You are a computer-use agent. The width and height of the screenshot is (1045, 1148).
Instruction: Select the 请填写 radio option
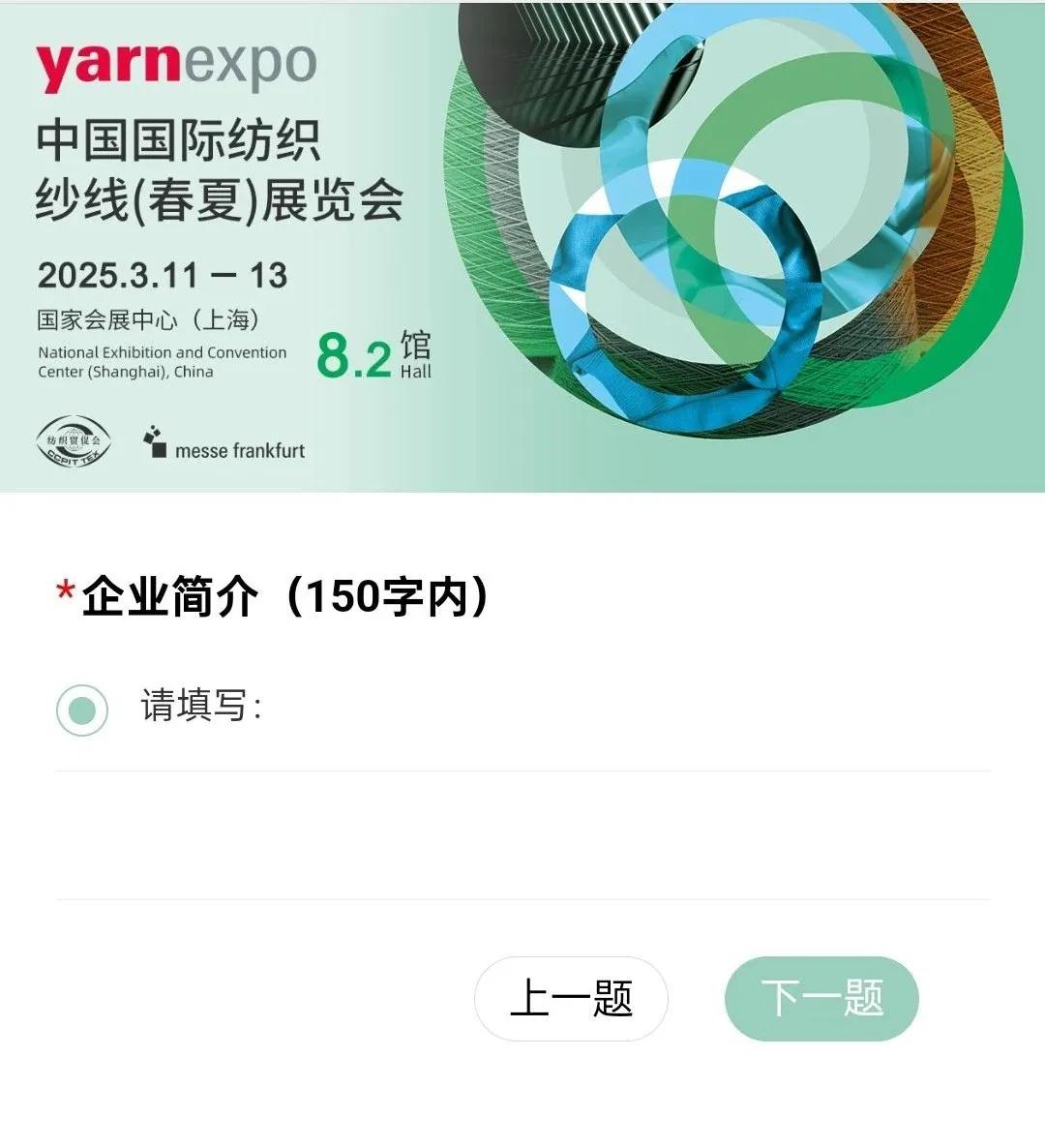click(x=82, y=710)
